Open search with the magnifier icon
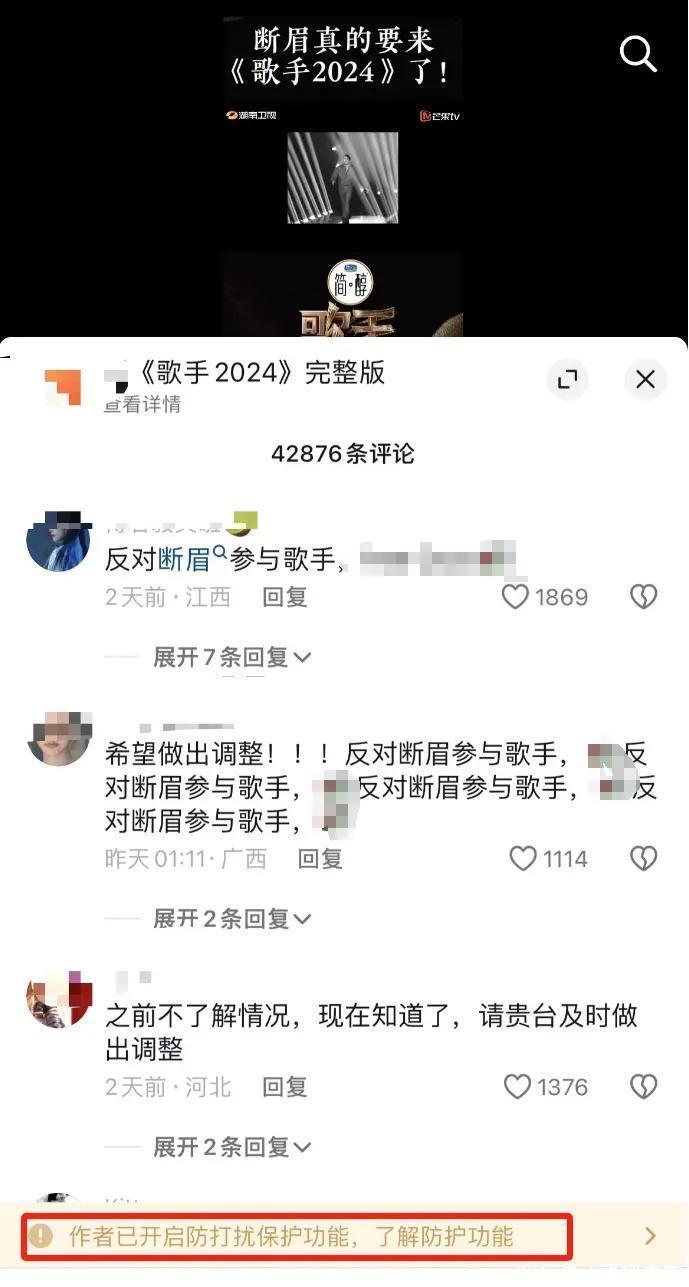This screenshot has width=689, height=1287. click(x=637, y=53)
